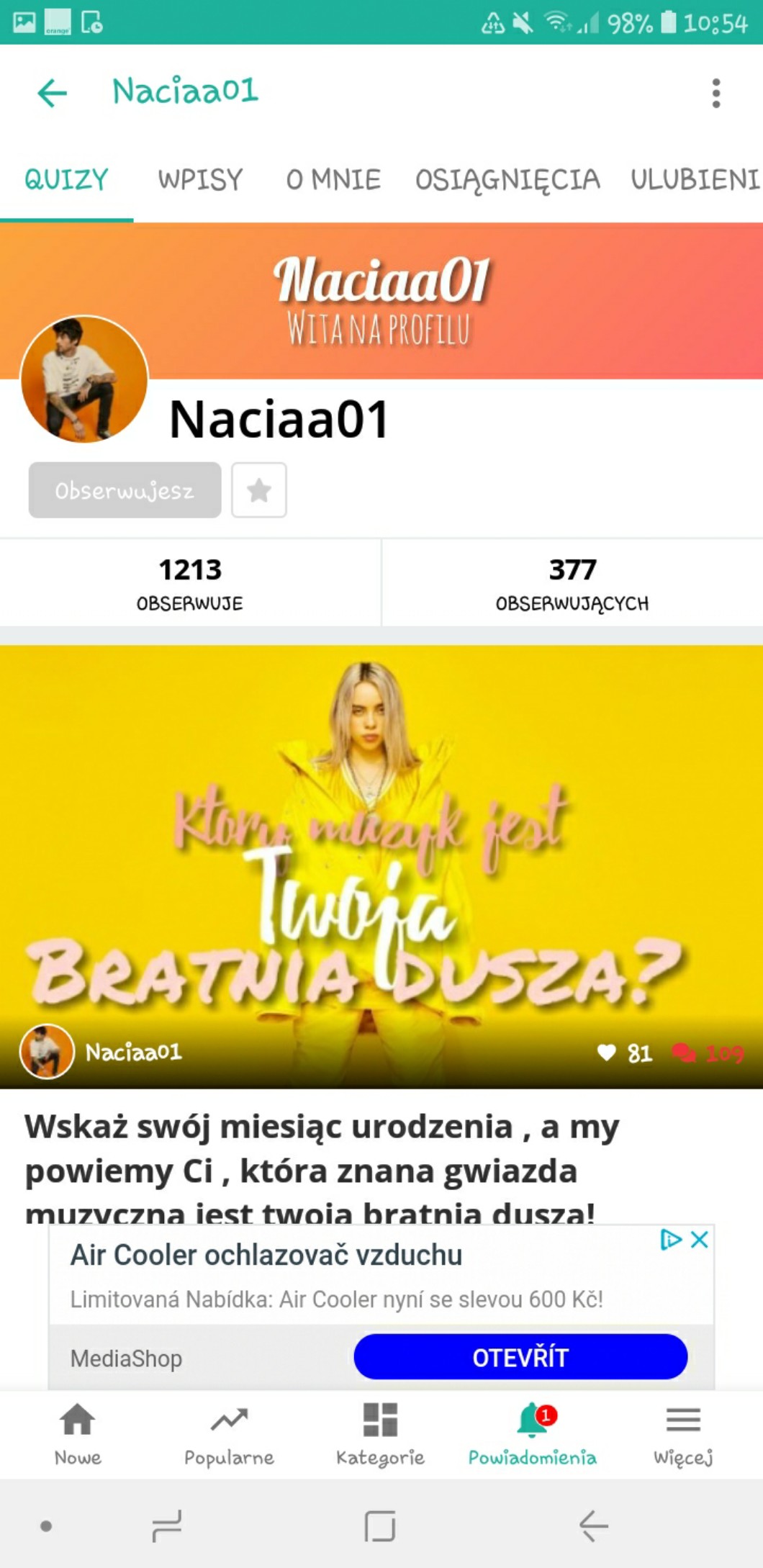Go back using the top arrow
Viewport: 763px width, 1568px height.
click(x=52, y=93)
